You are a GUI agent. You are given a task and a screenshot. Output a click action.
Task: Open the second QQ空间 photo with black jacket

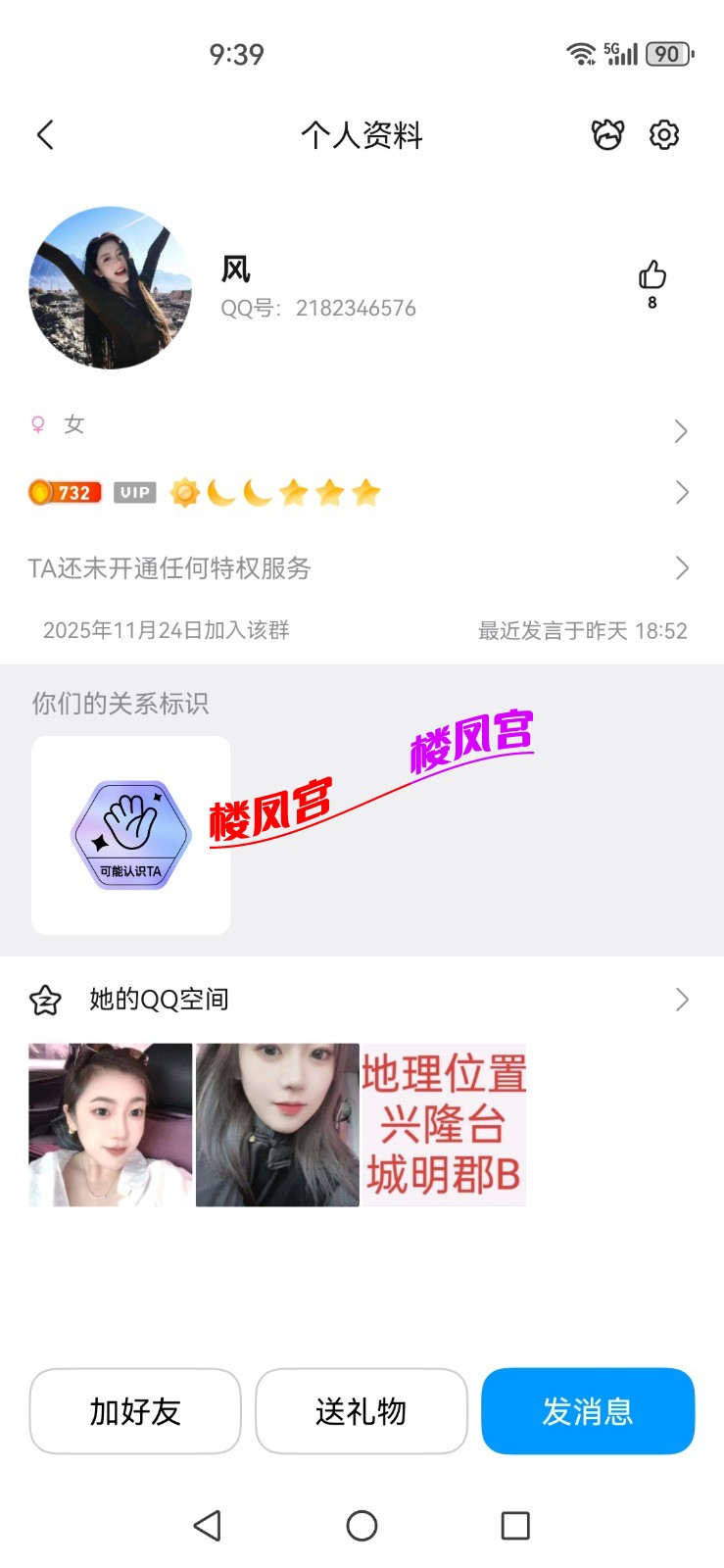[277, 1124]
